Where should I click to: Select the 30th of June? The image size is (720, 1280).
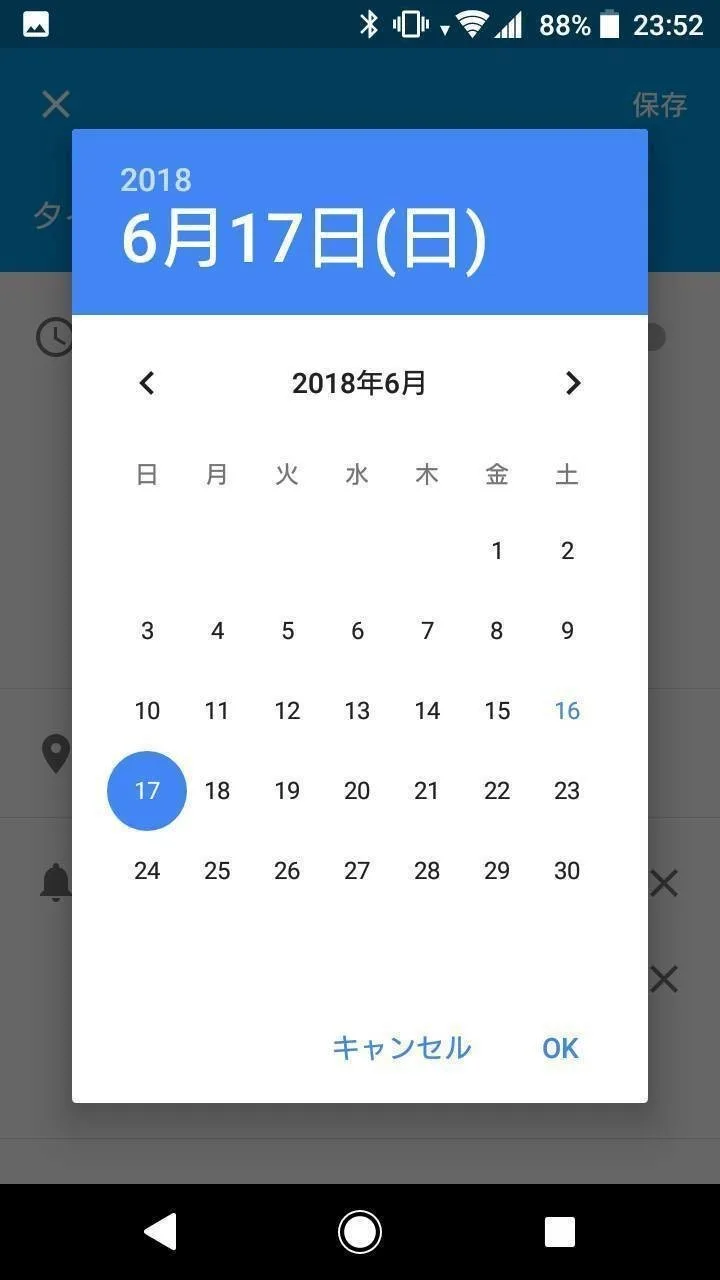567,871
